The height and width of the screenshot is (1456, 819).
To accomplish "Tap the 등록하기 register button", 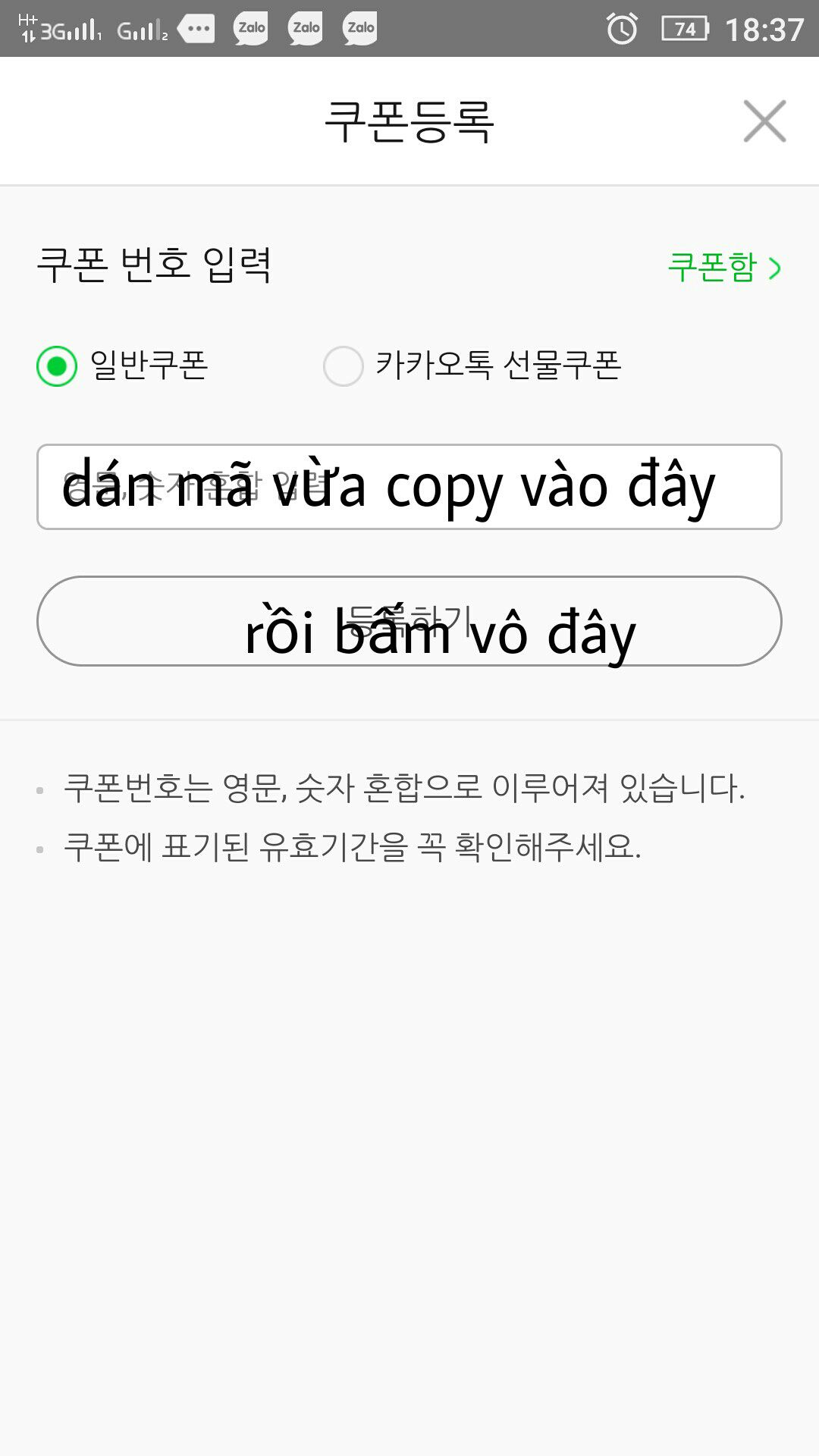I will [409, 621].
